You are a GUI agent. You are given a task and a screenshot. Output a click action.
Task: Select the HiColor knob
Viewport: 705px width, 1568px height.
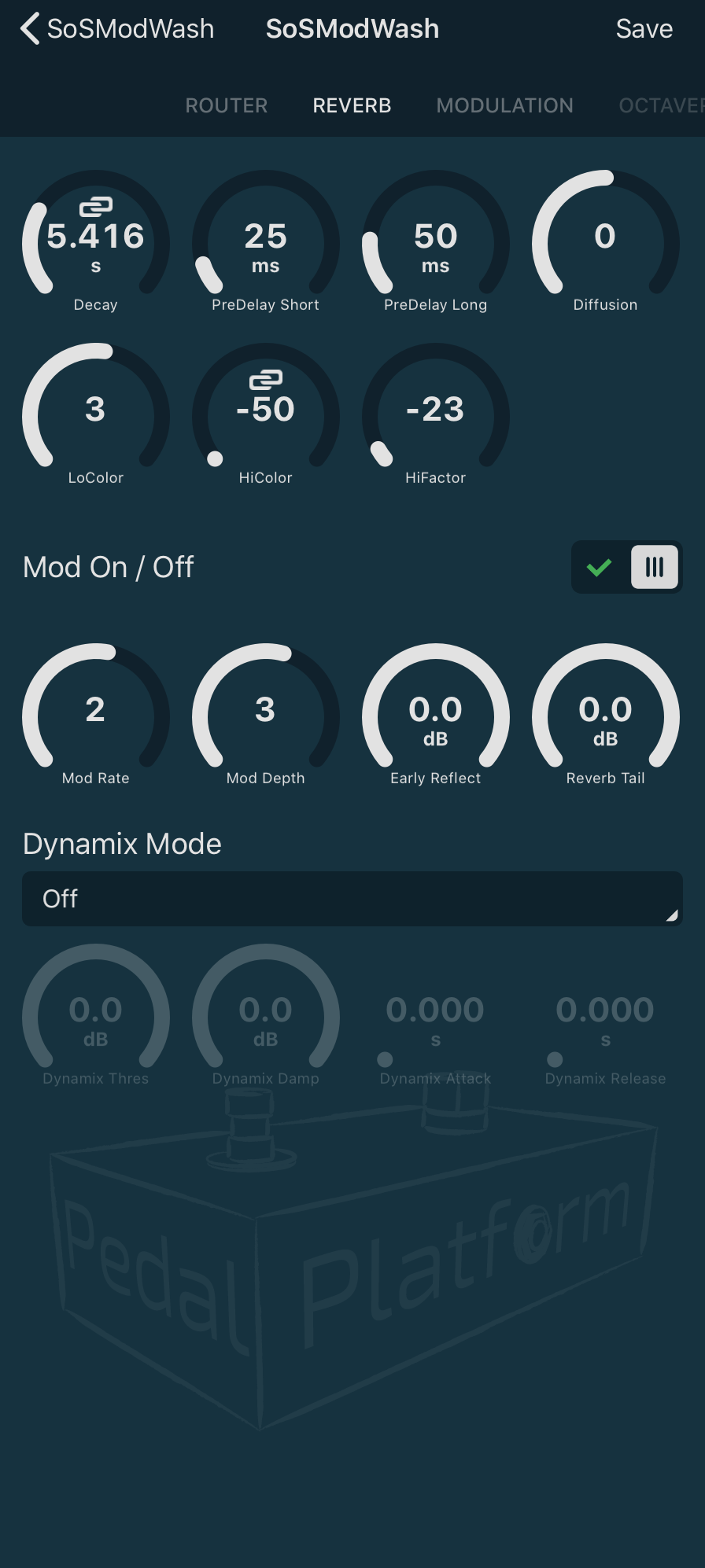click(266, 414)
